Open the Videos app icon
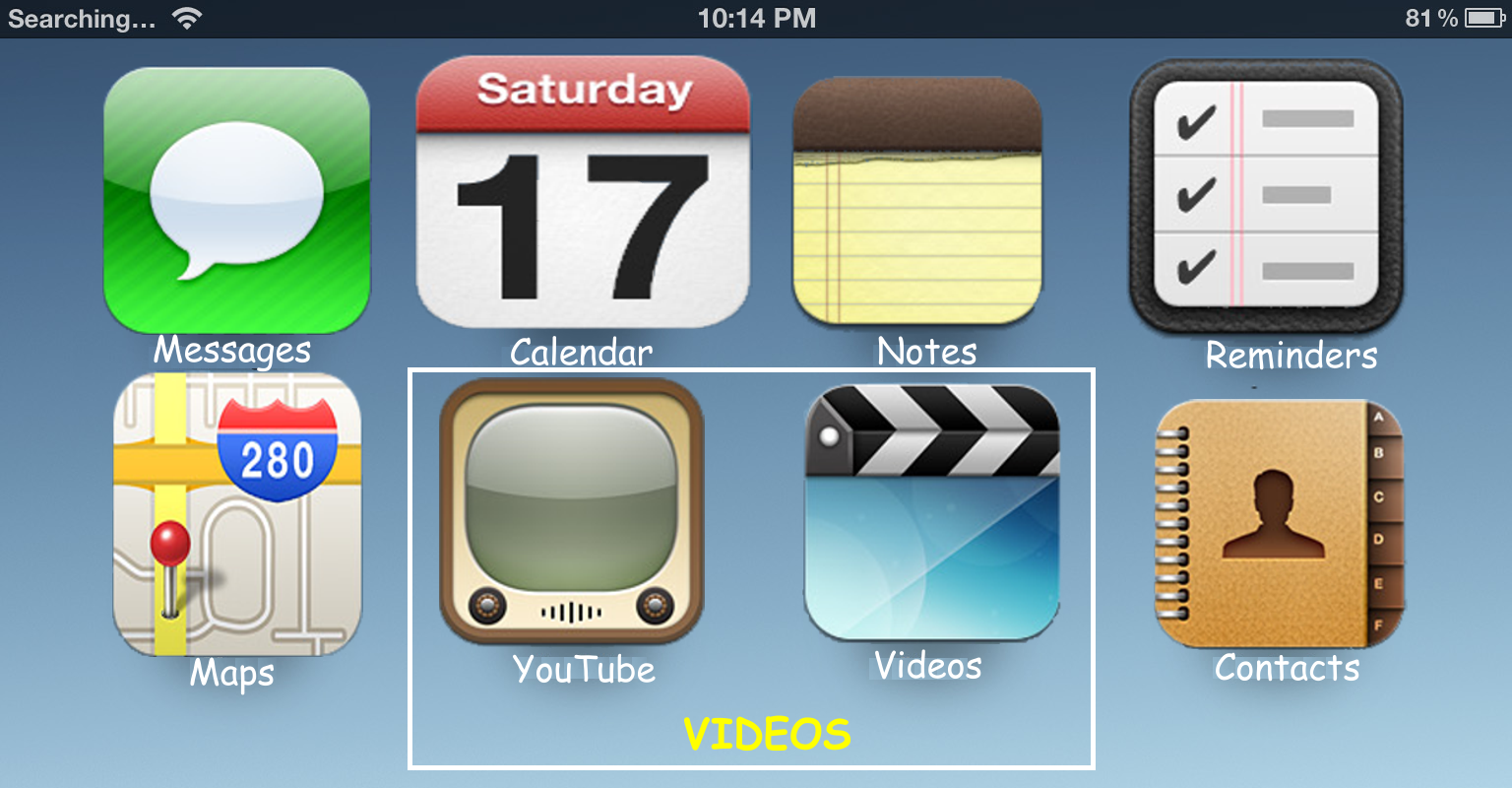 [932, 512]
